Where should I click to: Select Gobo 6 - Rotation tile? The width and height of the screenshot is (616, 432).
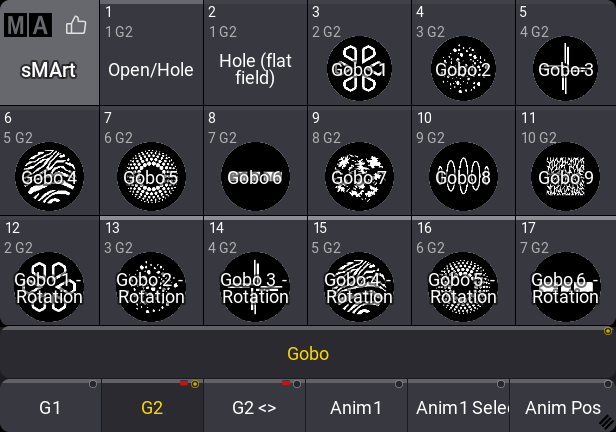click(566, 287)
